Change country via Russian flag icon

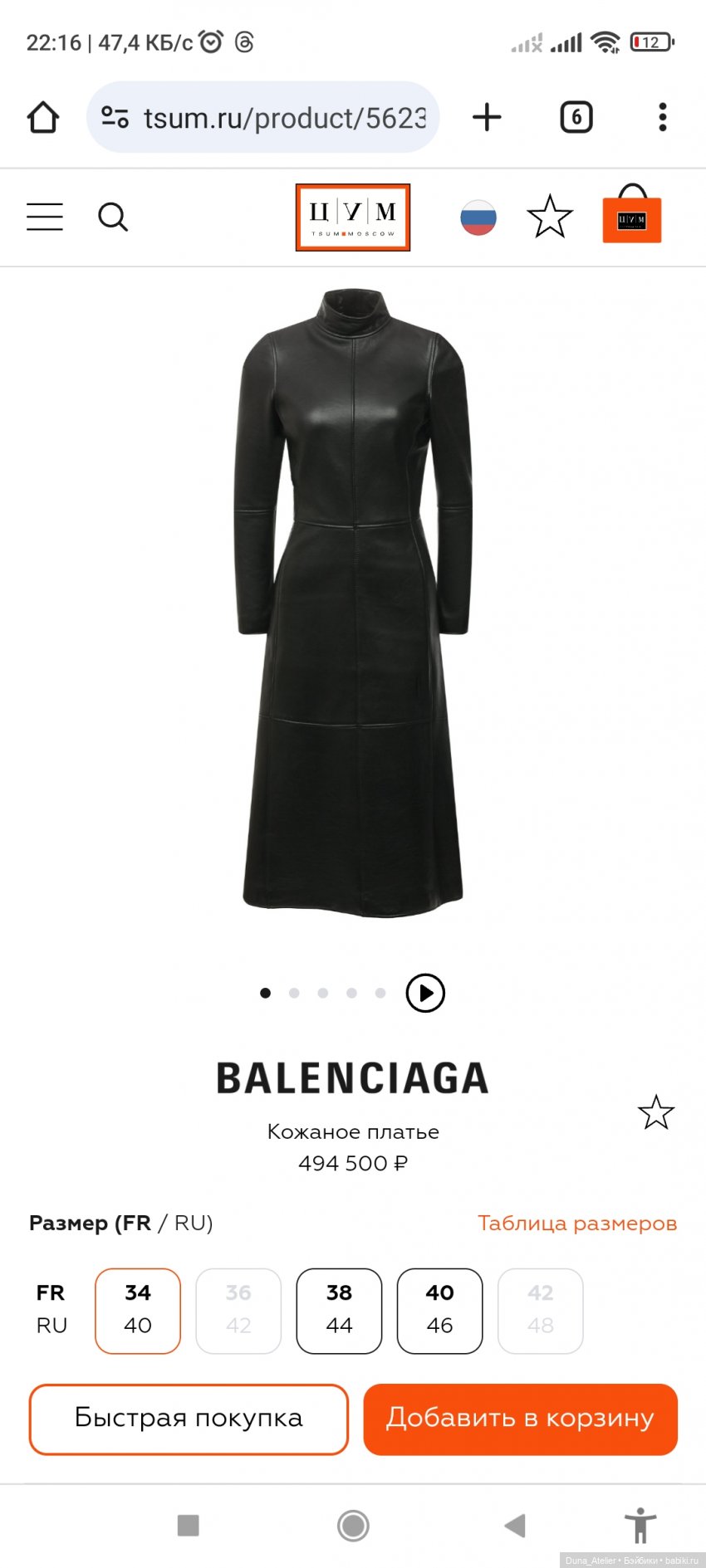478,217
